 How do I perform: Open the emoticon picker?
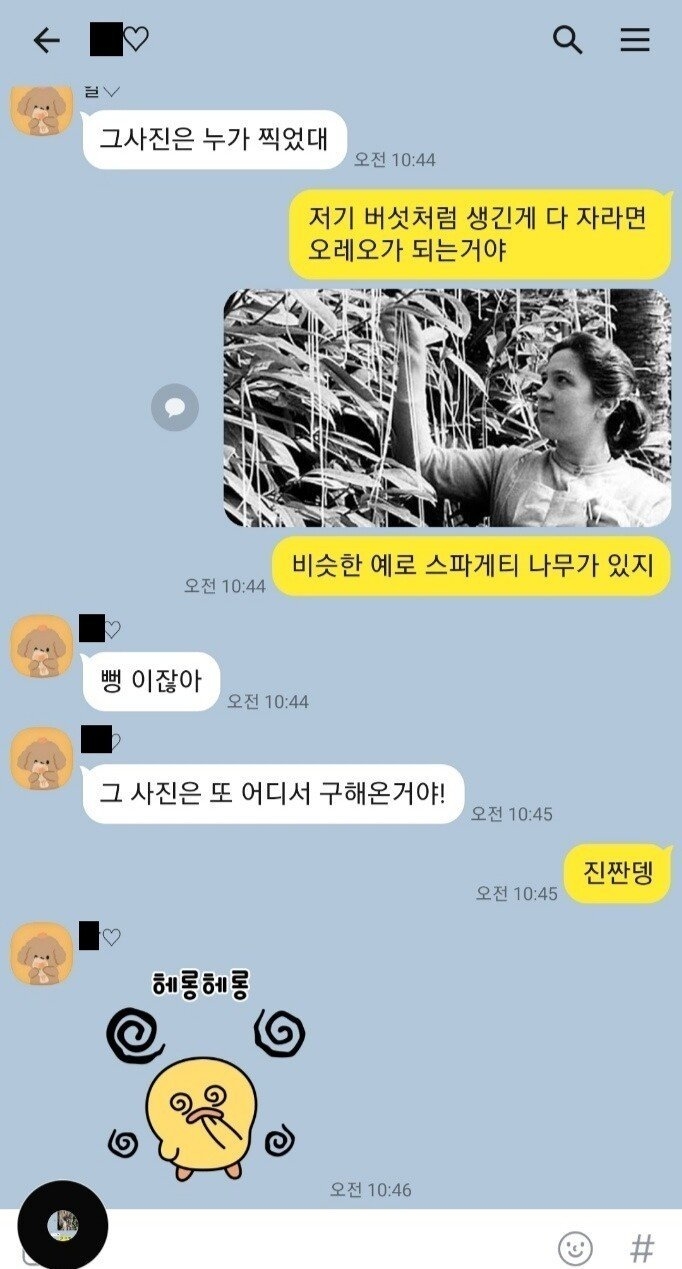pyautogui.click(x=575, y=1247)
